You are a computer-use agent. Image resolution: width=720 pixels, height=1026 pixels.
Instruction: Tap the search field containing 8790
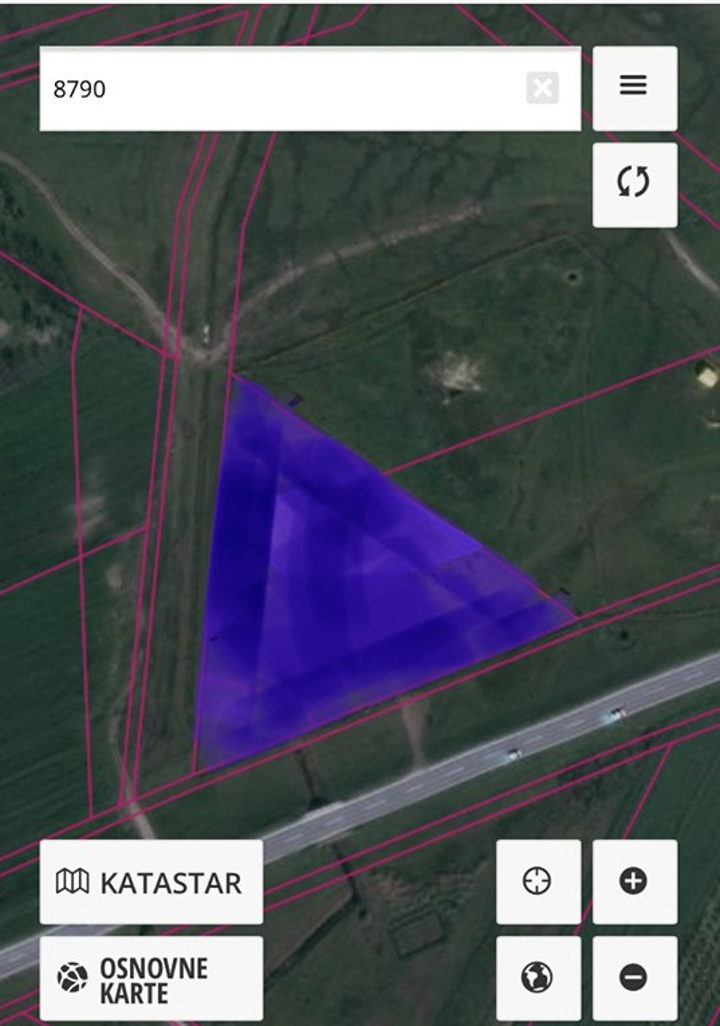(280, 89)
